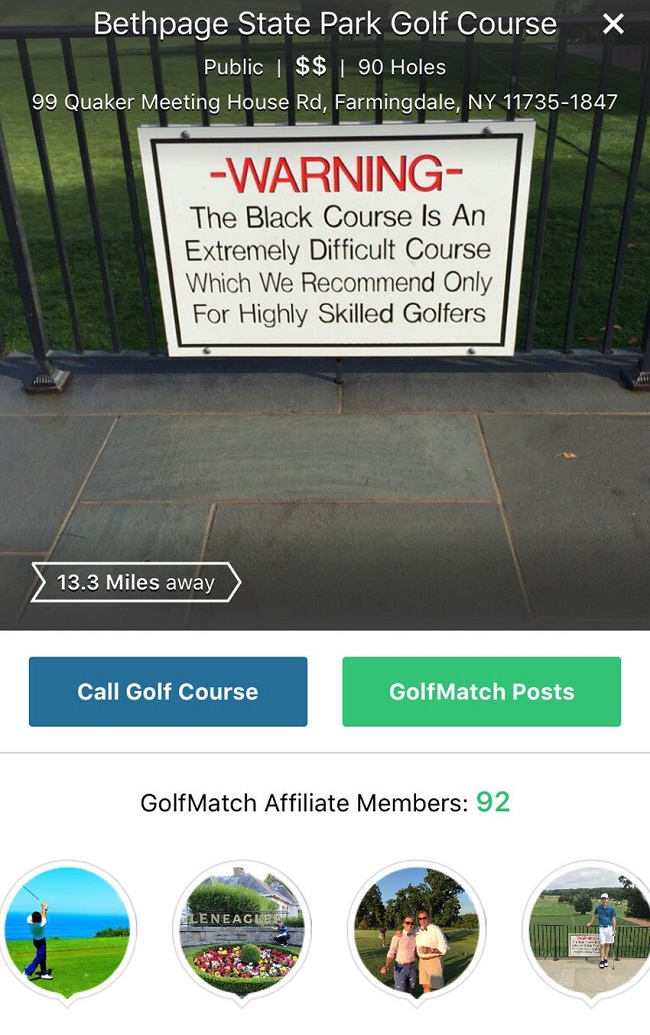This screenshot has width=650, height=1035.
Task: Open GolfMatch Posts
Action: coord(481,691)
